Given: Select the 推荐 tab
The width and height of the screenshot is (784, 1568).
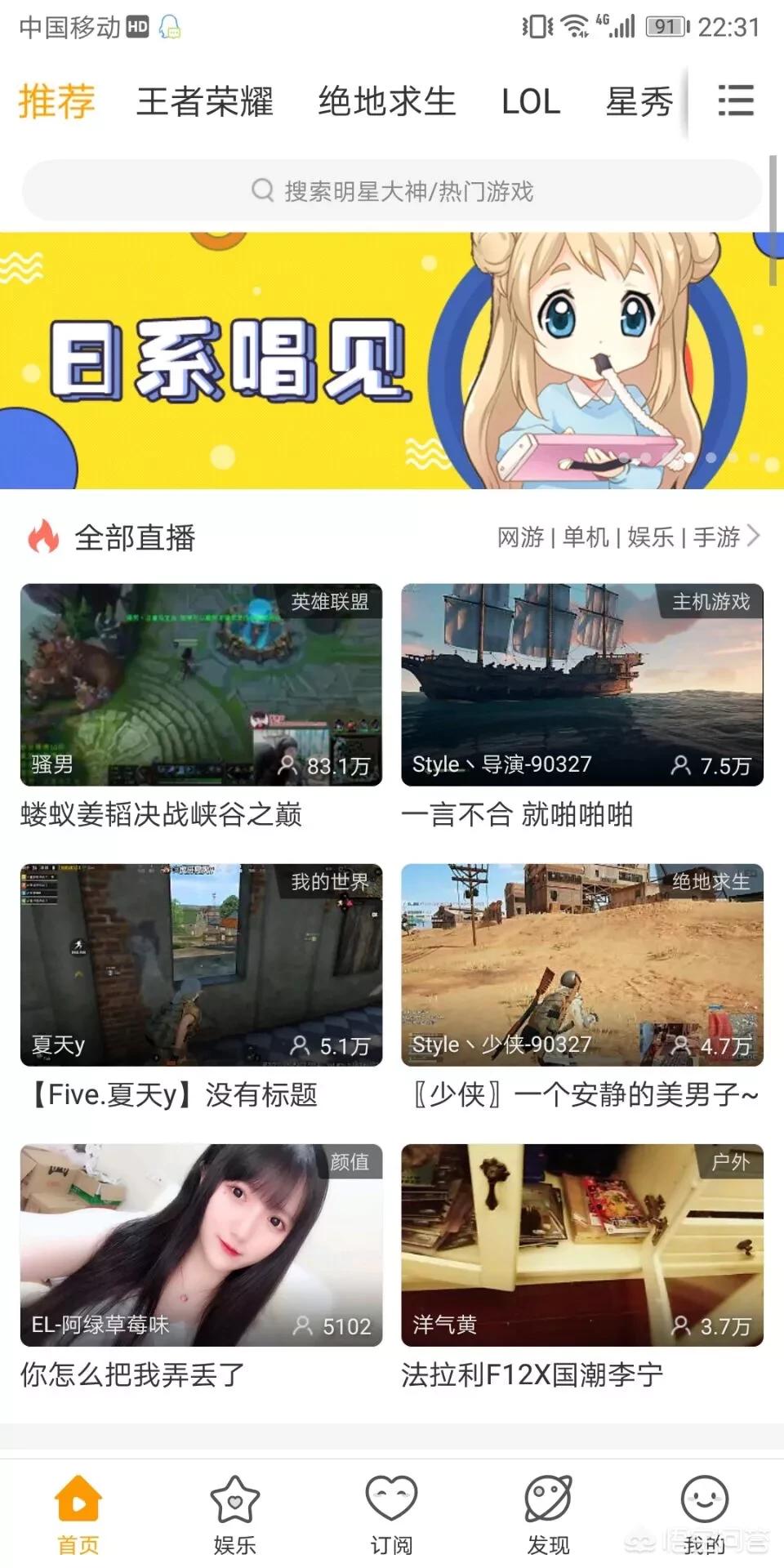Looking at the screenshot, I should point(56,102).
